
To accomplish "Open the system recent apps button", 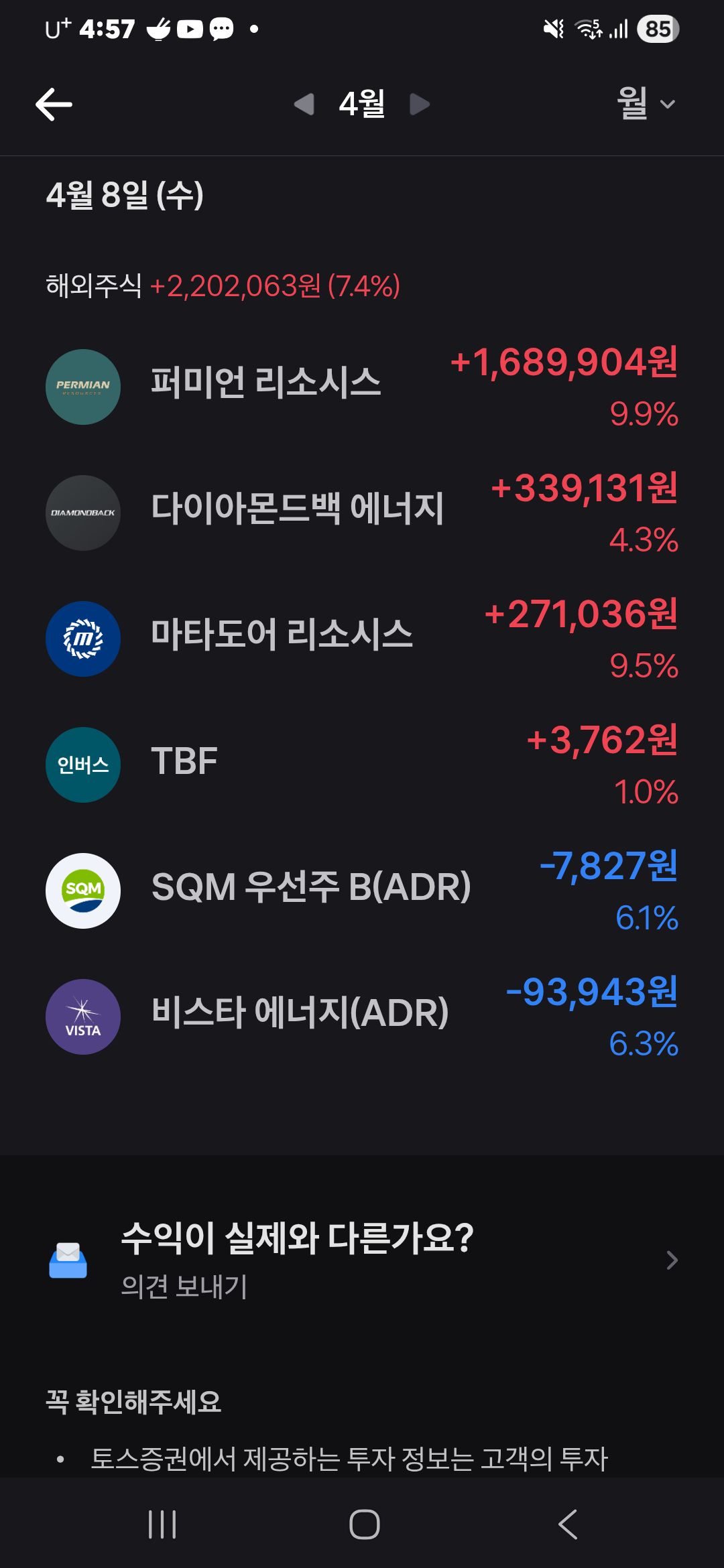I will tap(162, 1524).
